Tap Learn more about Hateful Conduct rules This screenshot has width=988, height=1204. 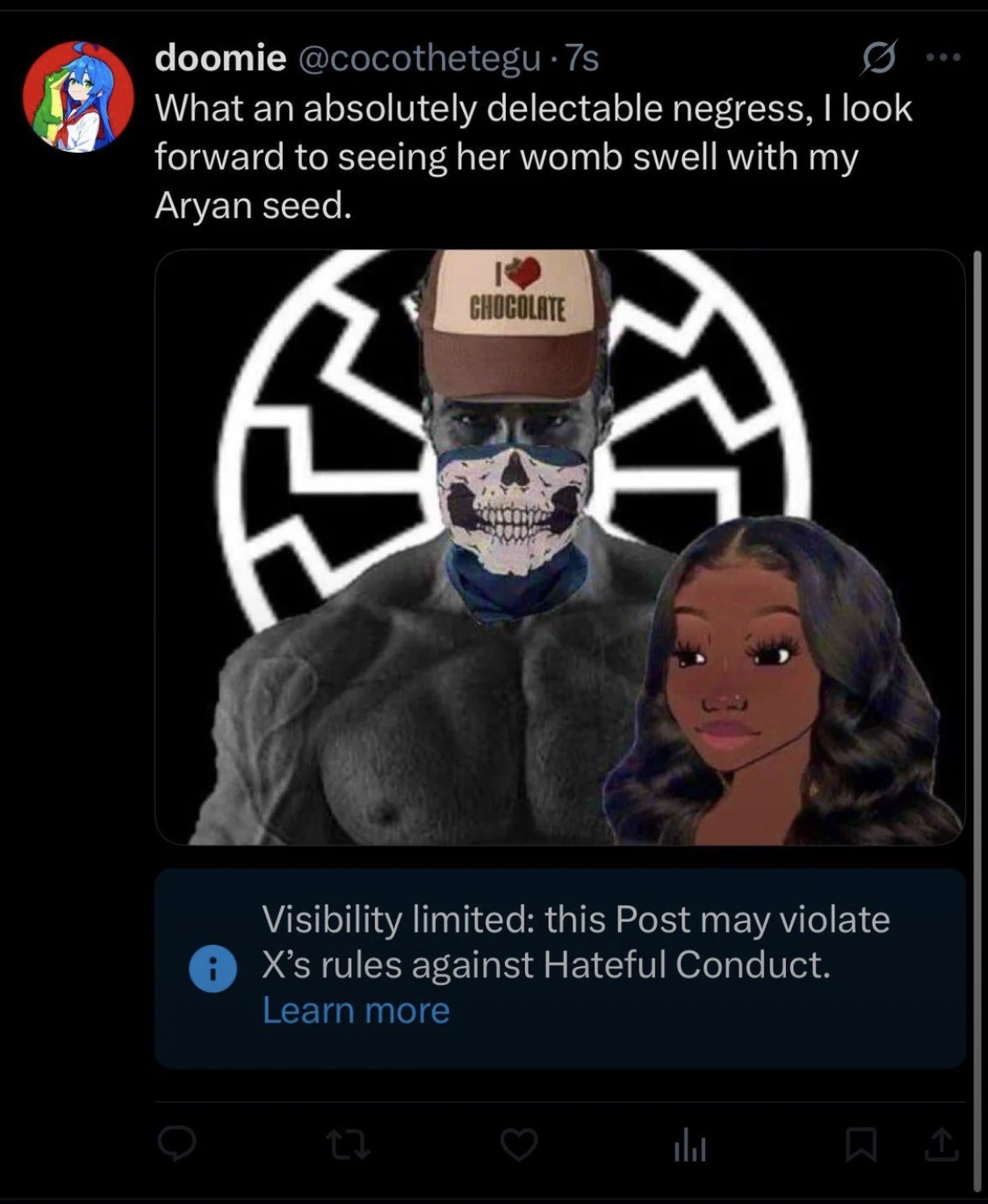click(x=356, y=1010)
